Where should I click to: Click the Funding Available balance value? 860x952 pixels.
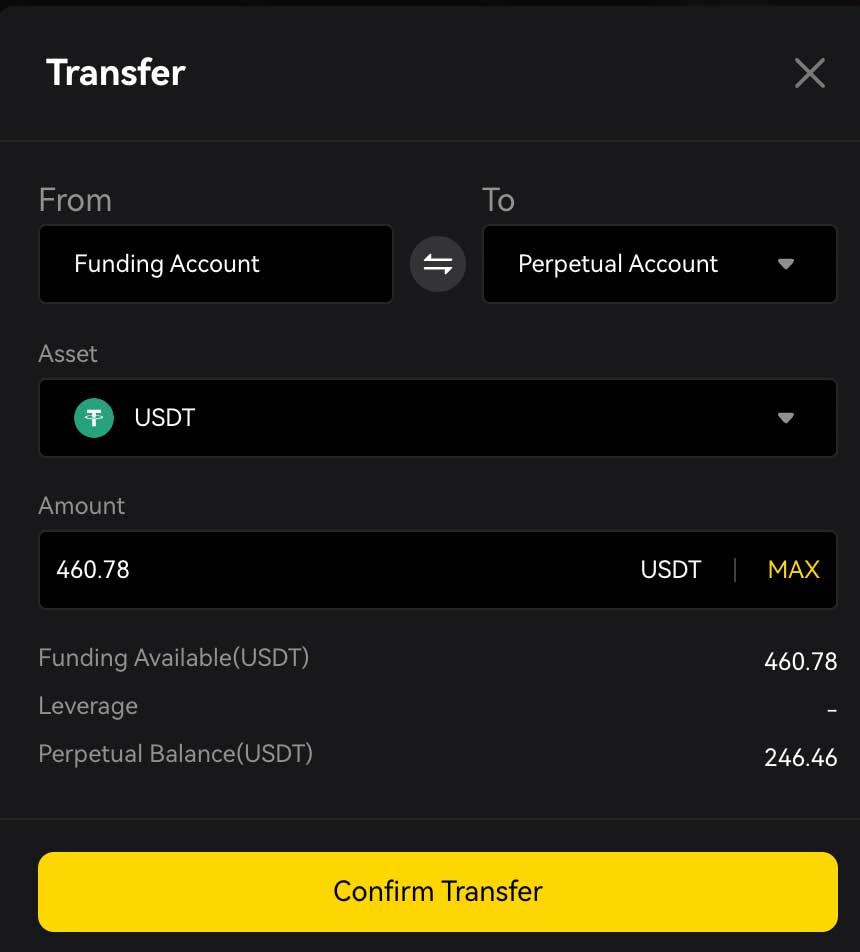coord(800,661)
